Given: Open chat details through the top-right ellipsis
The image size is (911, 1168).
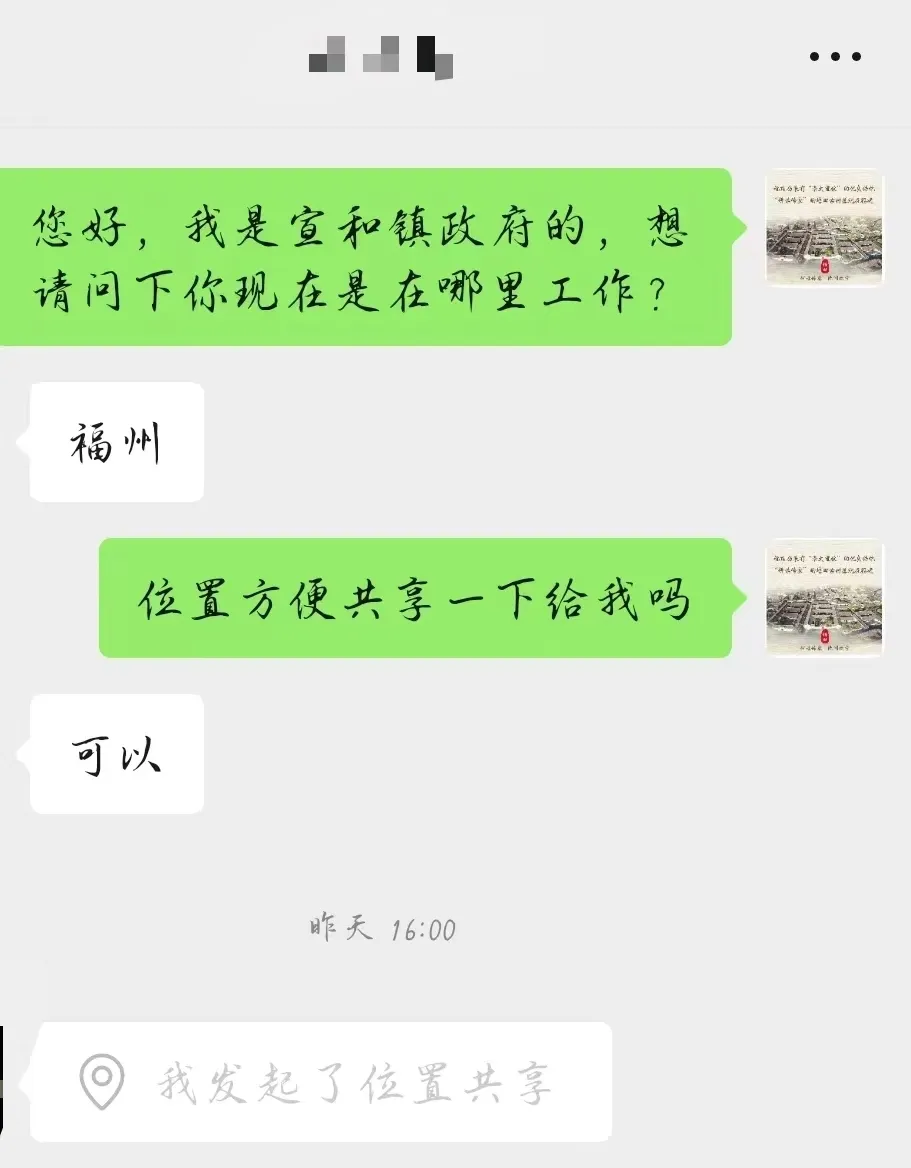Looking at the screenshot, I should (835, 57).
